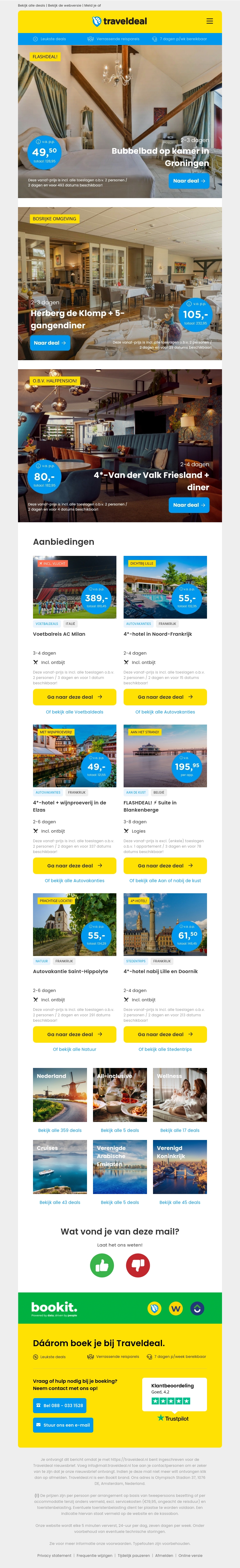The width and height of the screenshot is (240, 1568).
Task: Open the Nederland category tile
Action: coord(60,1094)
